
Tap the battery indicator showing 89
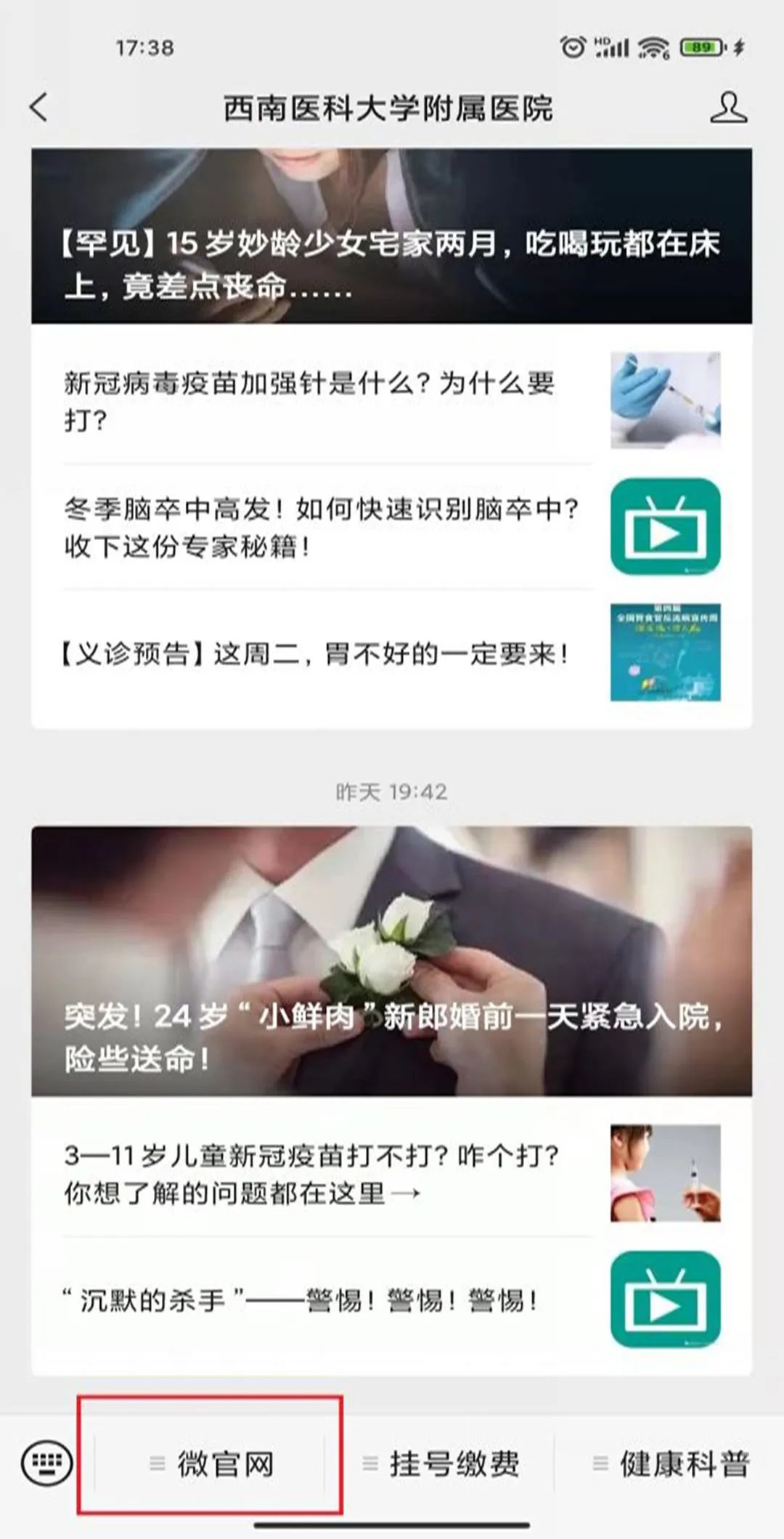[x=697, y=45]
